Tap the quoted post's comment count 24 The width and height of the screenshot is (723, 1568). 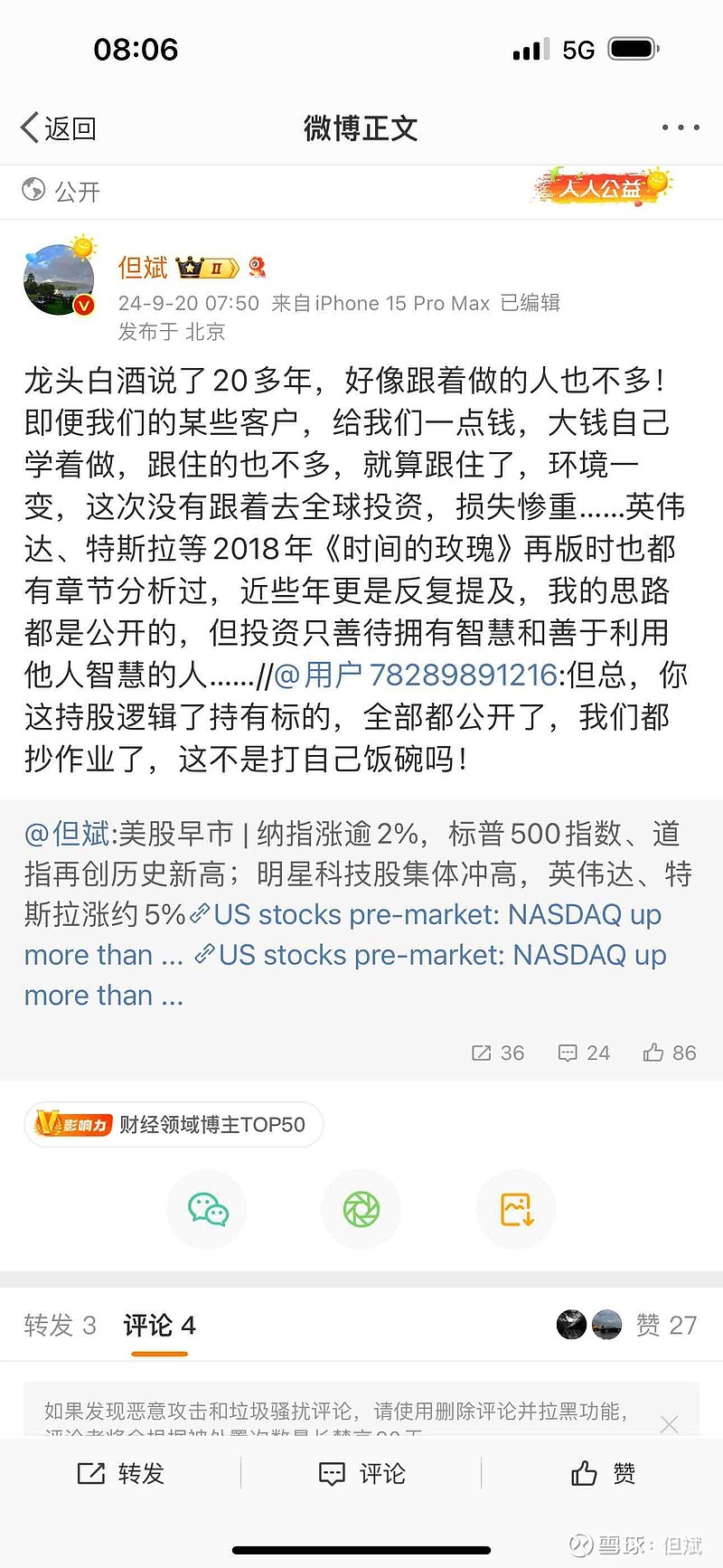584,1053
